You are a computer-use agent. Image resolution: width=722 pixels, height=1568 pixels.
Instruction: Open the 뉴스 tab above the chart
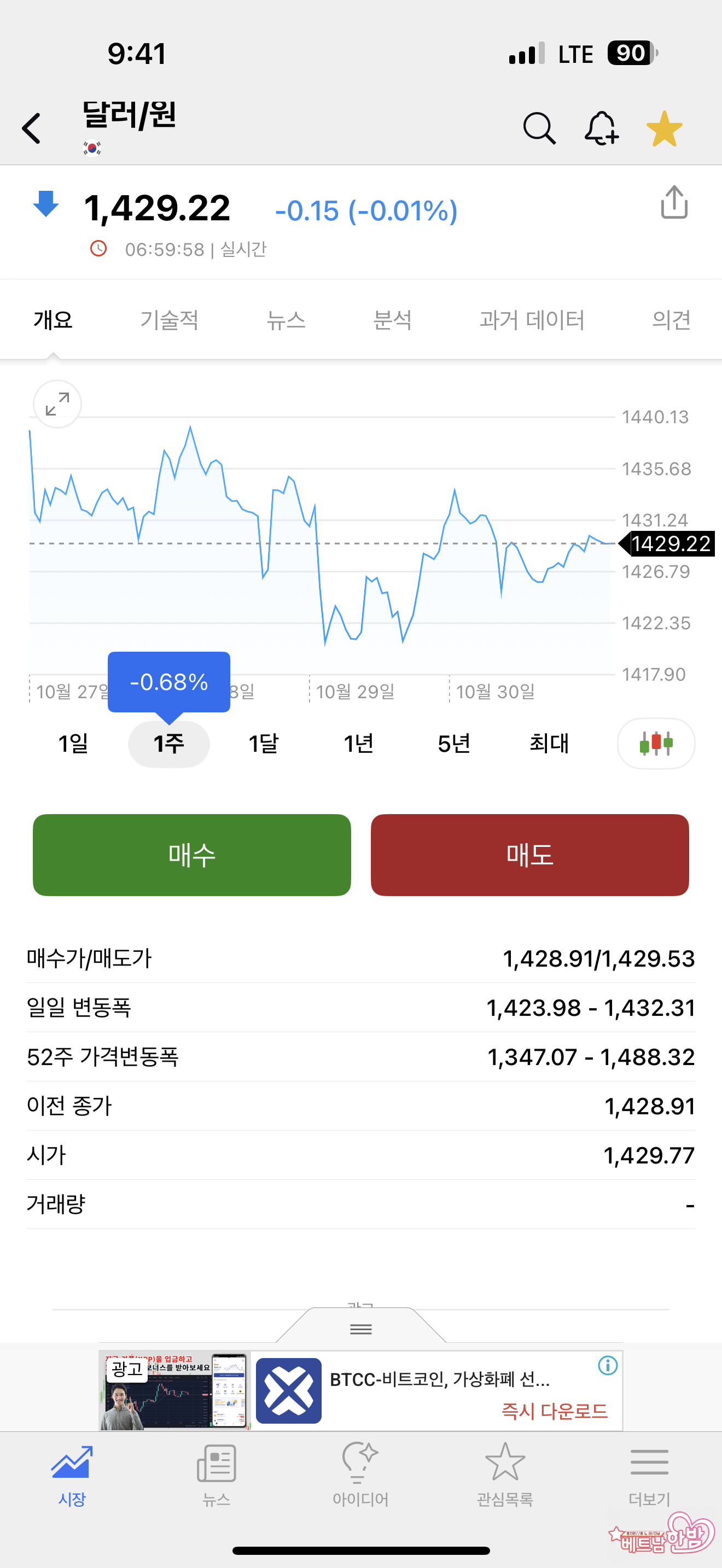pyautogui.click(x=286, y=320)
